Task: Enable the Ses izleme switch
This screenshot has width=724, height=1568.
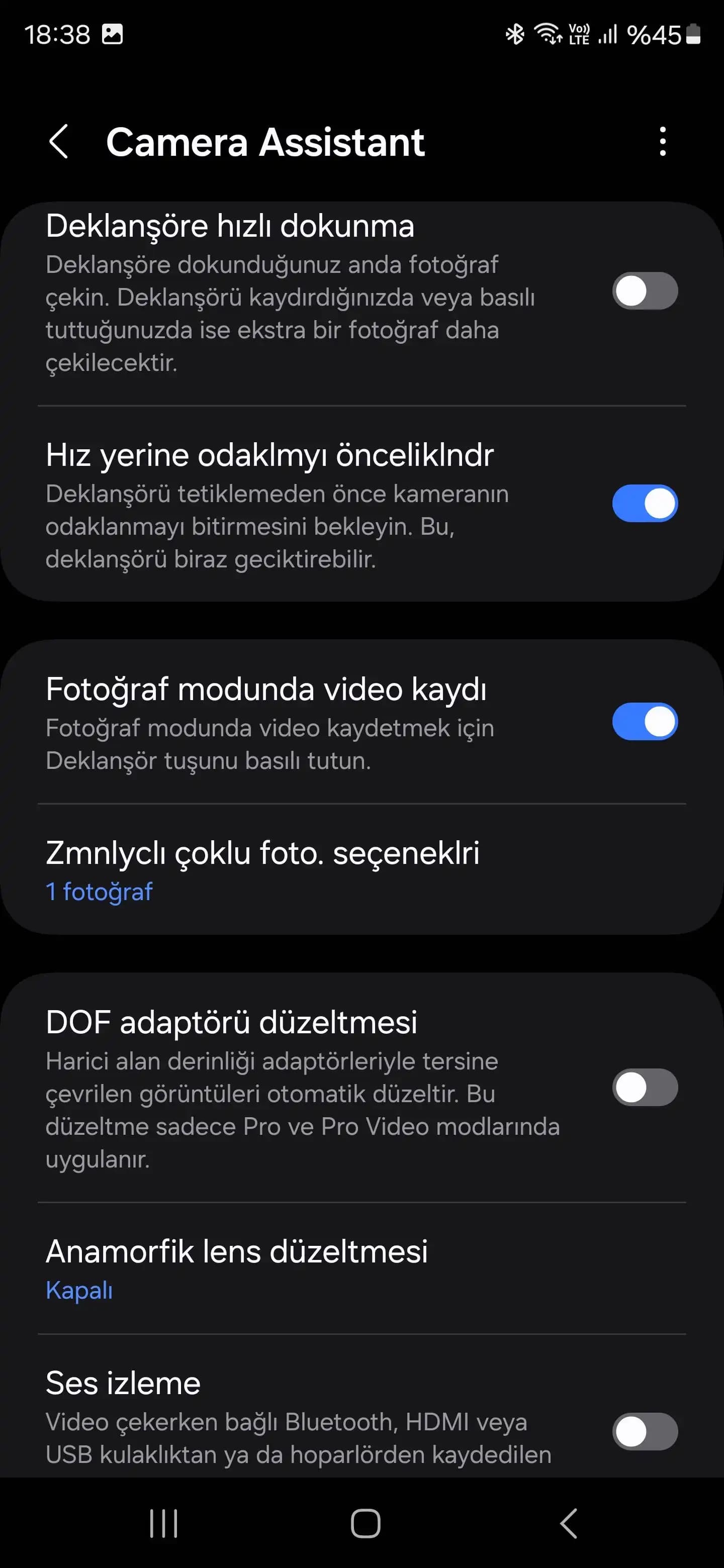Action: tap(644, 1432)
